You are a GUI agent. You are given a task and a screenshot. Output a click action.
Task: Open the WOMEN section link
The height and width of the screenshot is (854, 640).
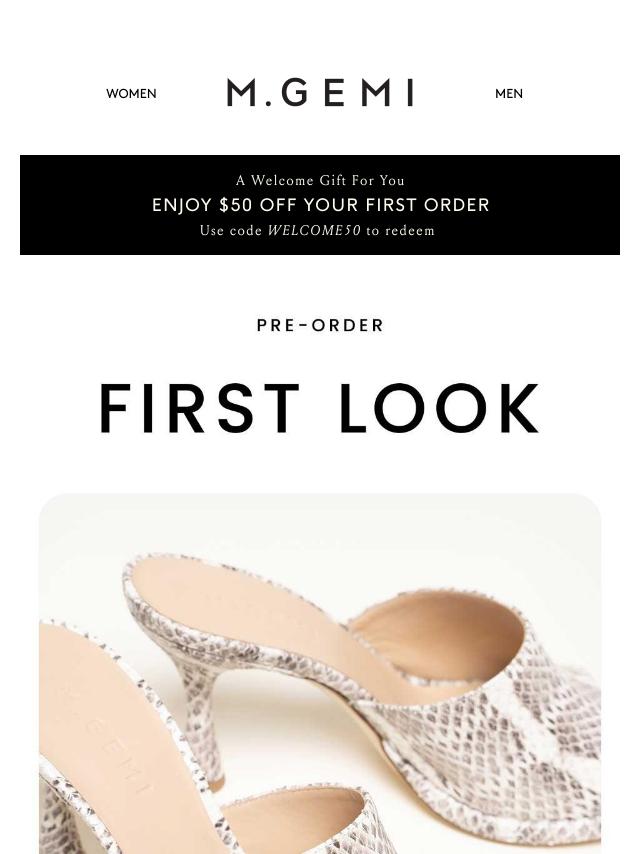pyautogui.click(x=131, y=94)
